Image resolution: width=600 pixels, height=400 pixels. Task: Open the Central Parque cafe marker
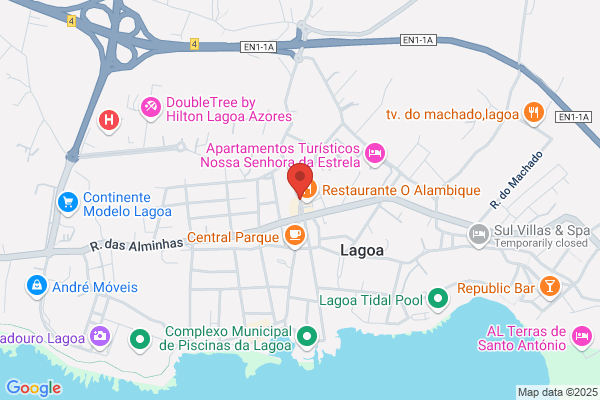tap(295, 236)
